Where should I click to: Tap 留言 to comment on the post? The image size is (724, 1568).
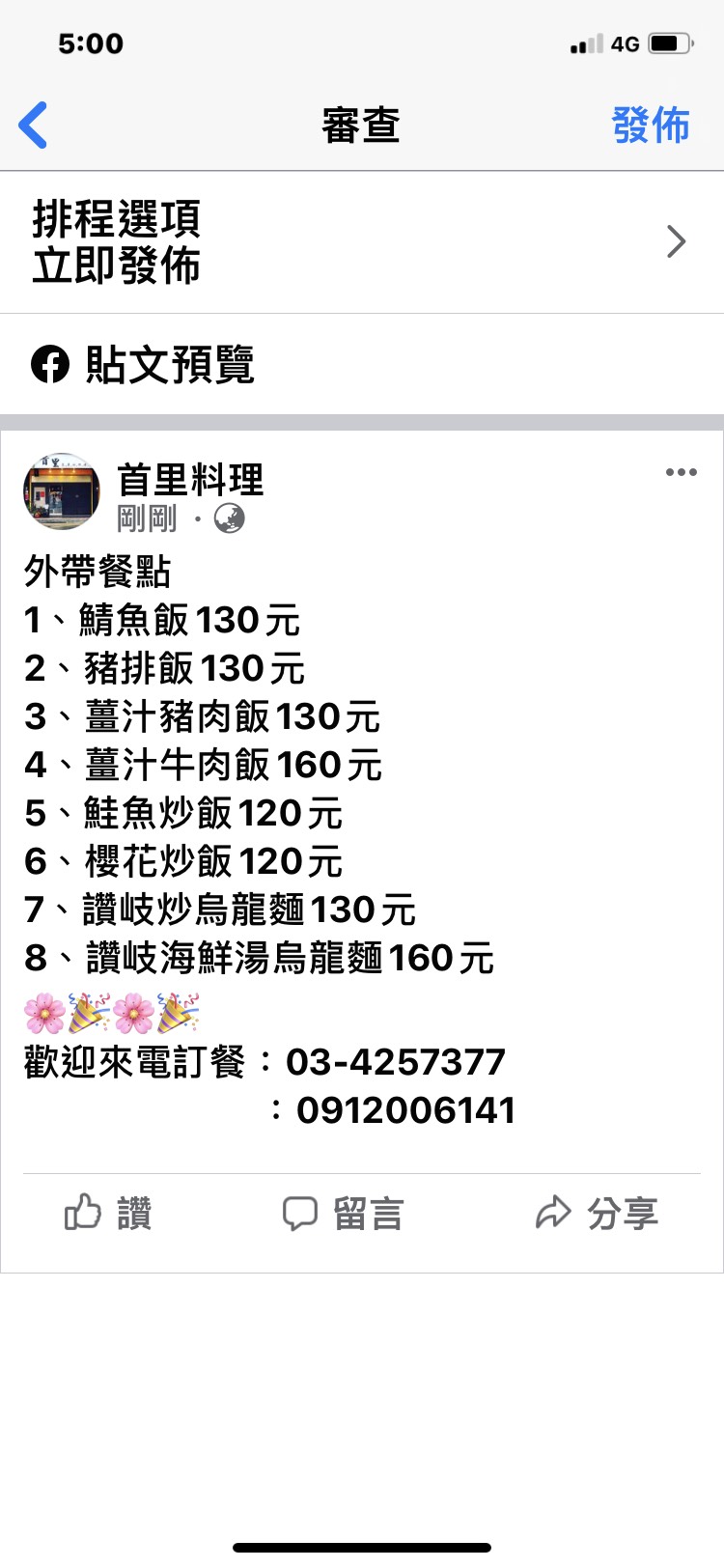click(x=343, y=1213)
